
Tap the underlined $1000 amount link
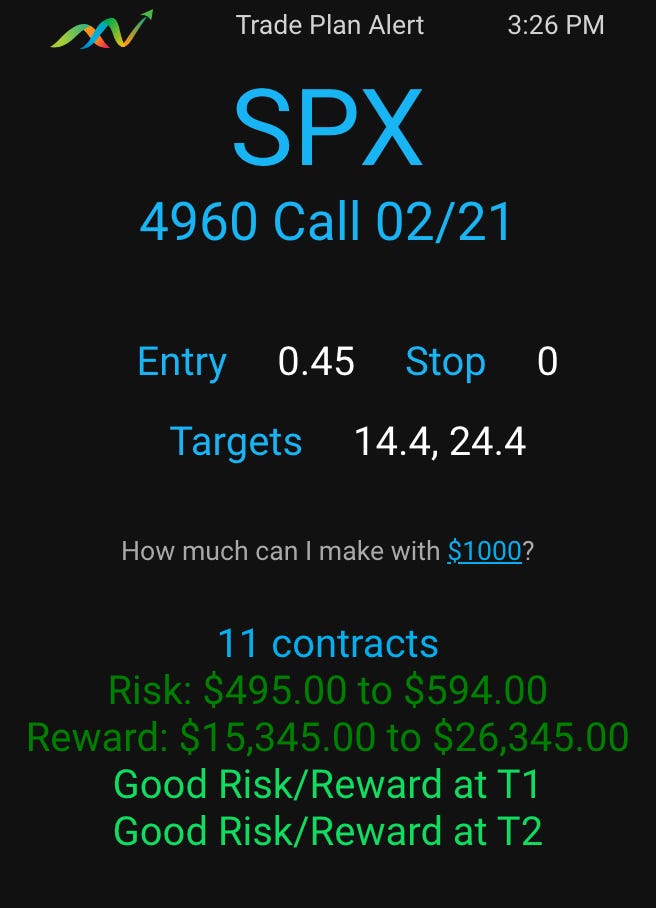[x=484, y=551]
